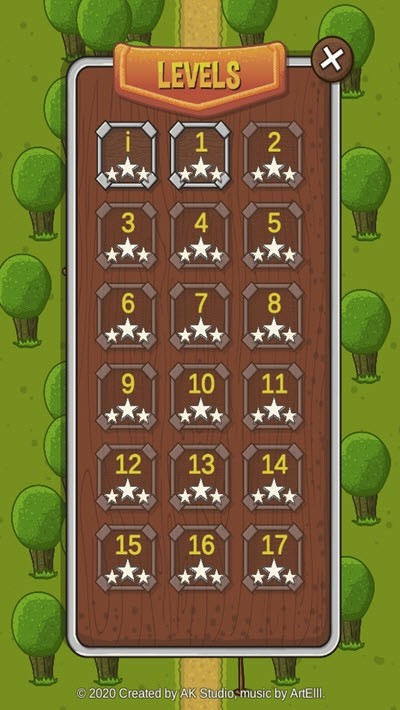Start level 17
This screenshot has height=710, width=400.
pos(273,558)
